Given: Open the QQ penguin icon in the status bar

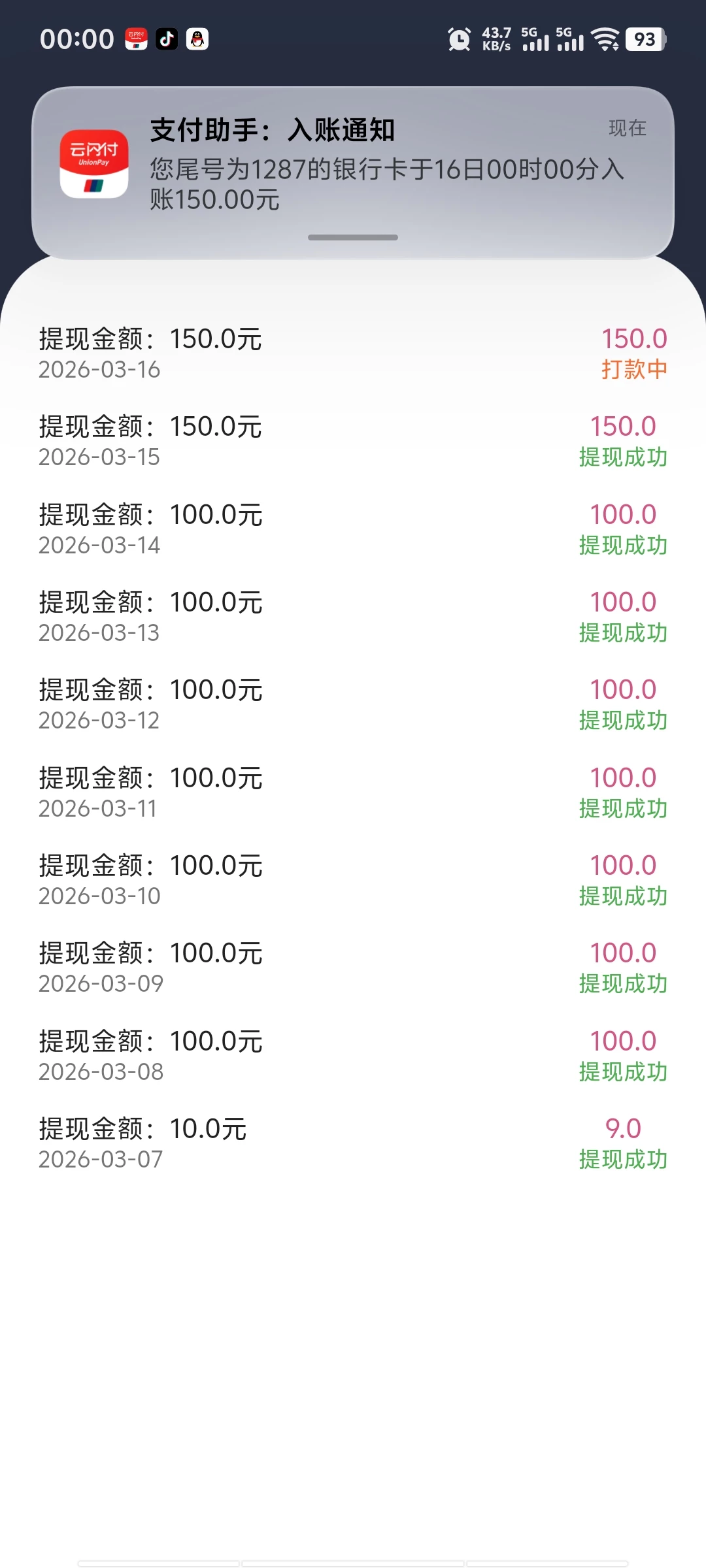Looking at the screenshot, I should (198, 39).
